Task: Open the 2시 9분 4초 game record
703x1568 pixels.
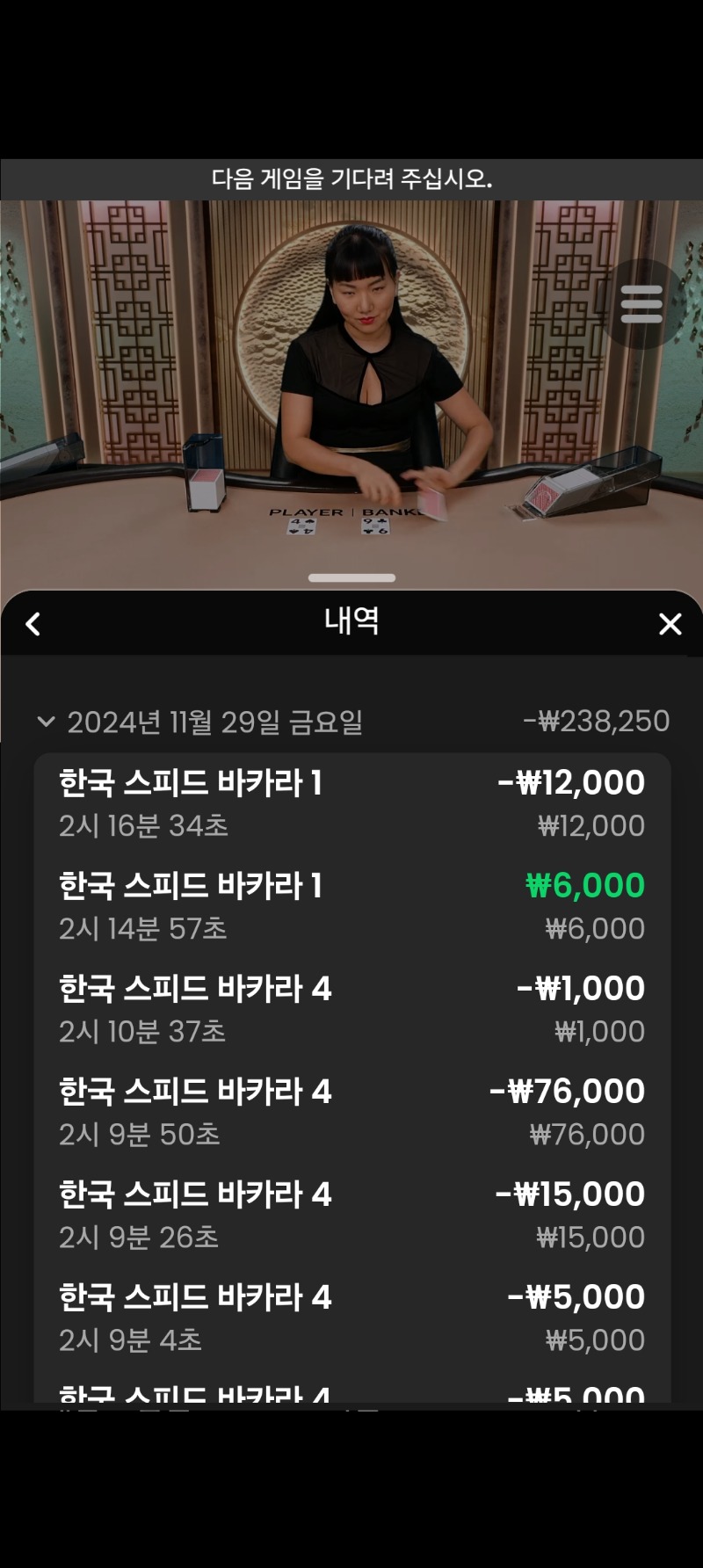Action: click(352, 1318)
